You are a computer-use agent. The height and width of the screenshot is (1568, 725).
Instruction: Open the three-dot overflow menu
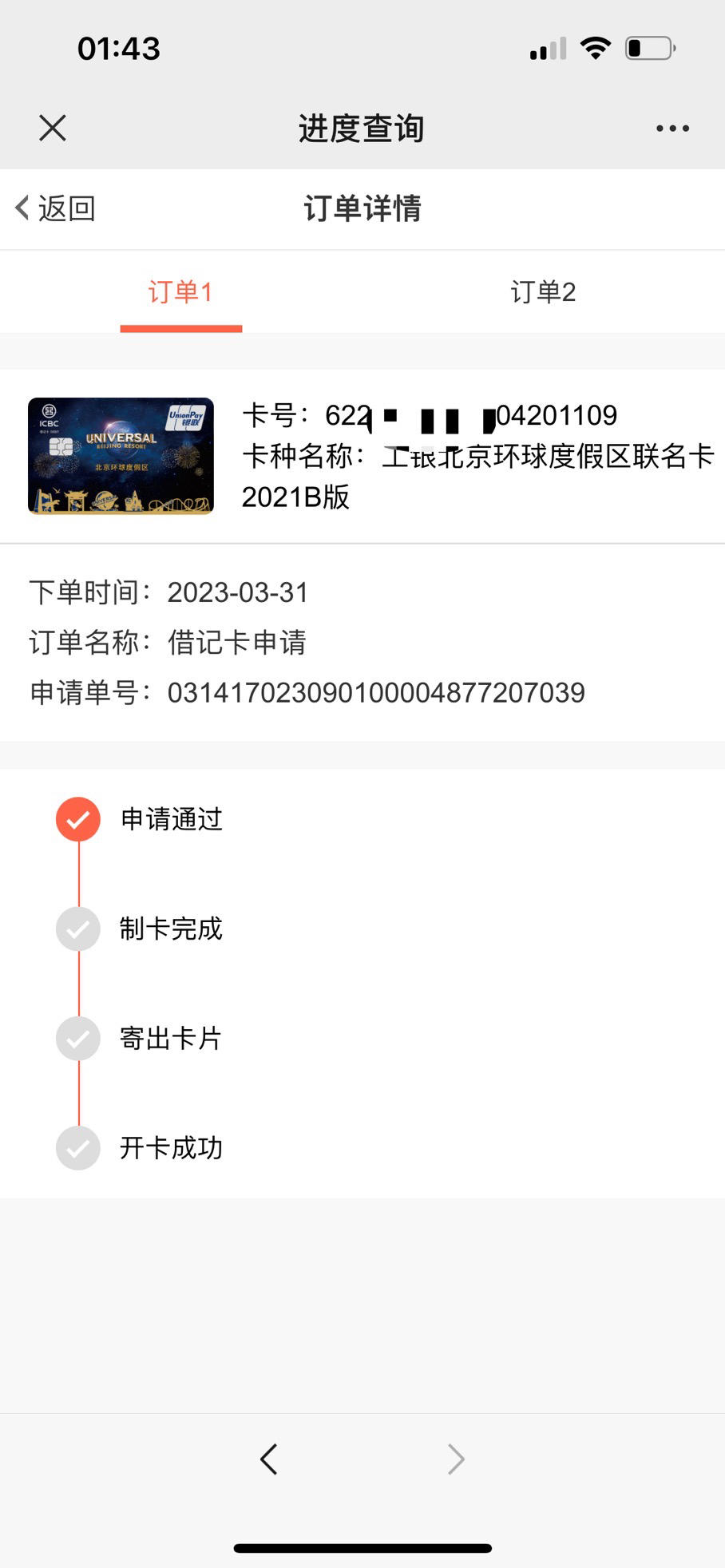[672, 128]
